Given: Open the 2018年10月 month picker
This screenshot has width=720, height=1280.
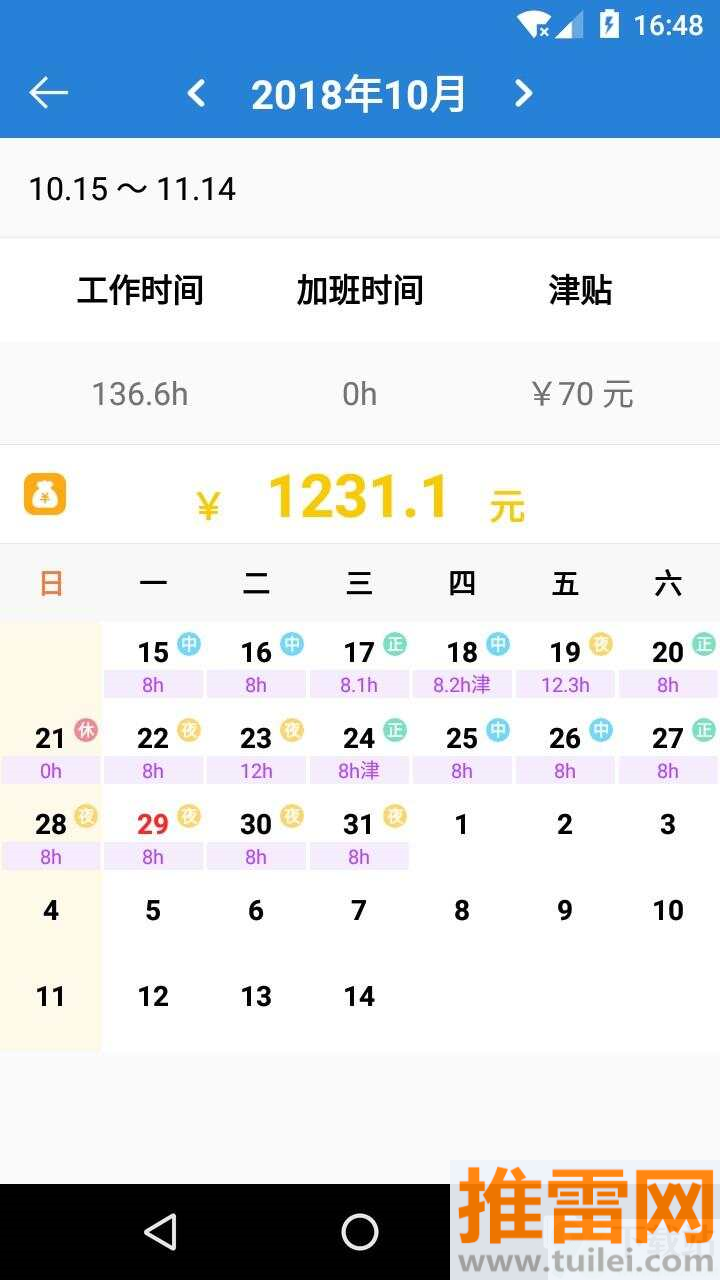Looking at the screenshot, I should tap(358, 94).
